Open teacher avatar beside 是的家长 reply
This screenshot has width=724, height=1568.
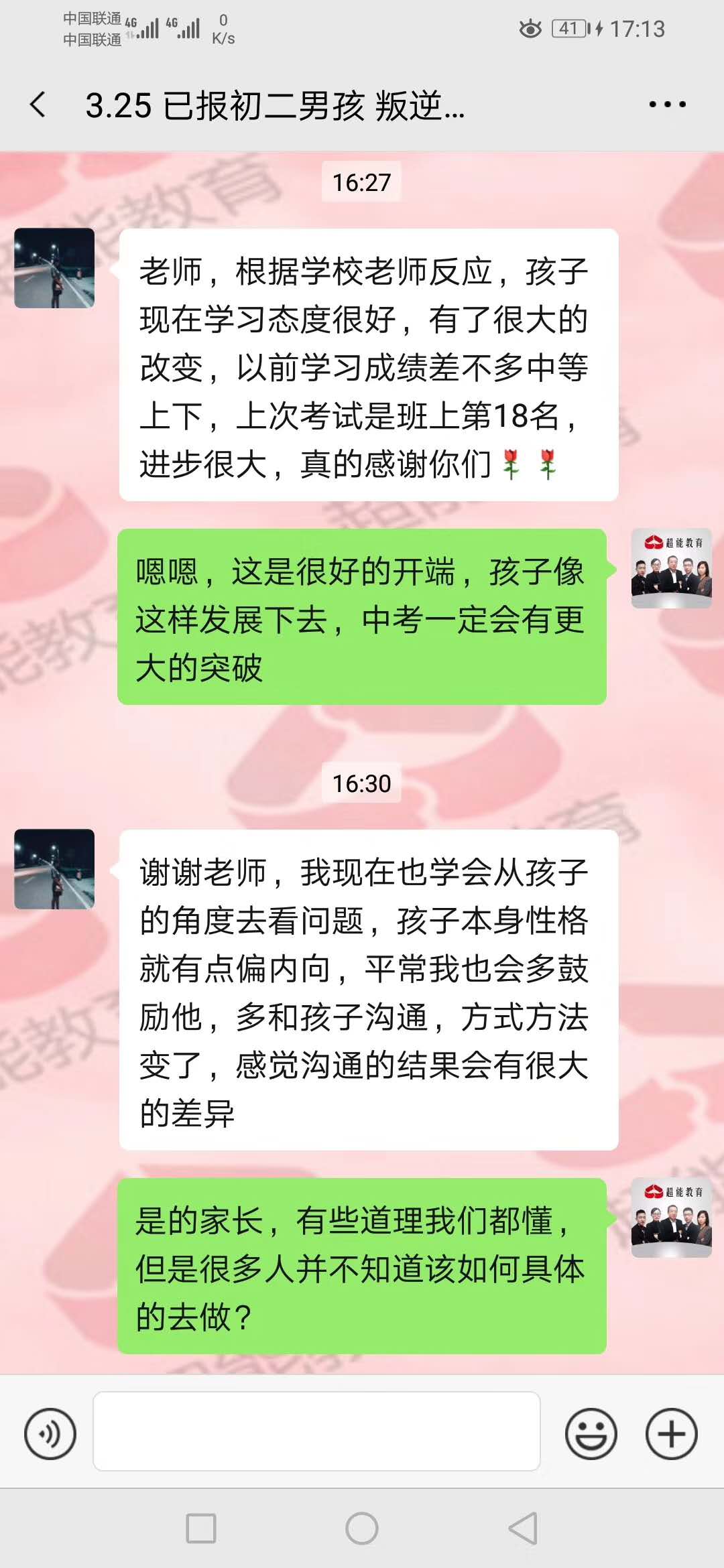pyautogui.click(x=671, y=1218)
